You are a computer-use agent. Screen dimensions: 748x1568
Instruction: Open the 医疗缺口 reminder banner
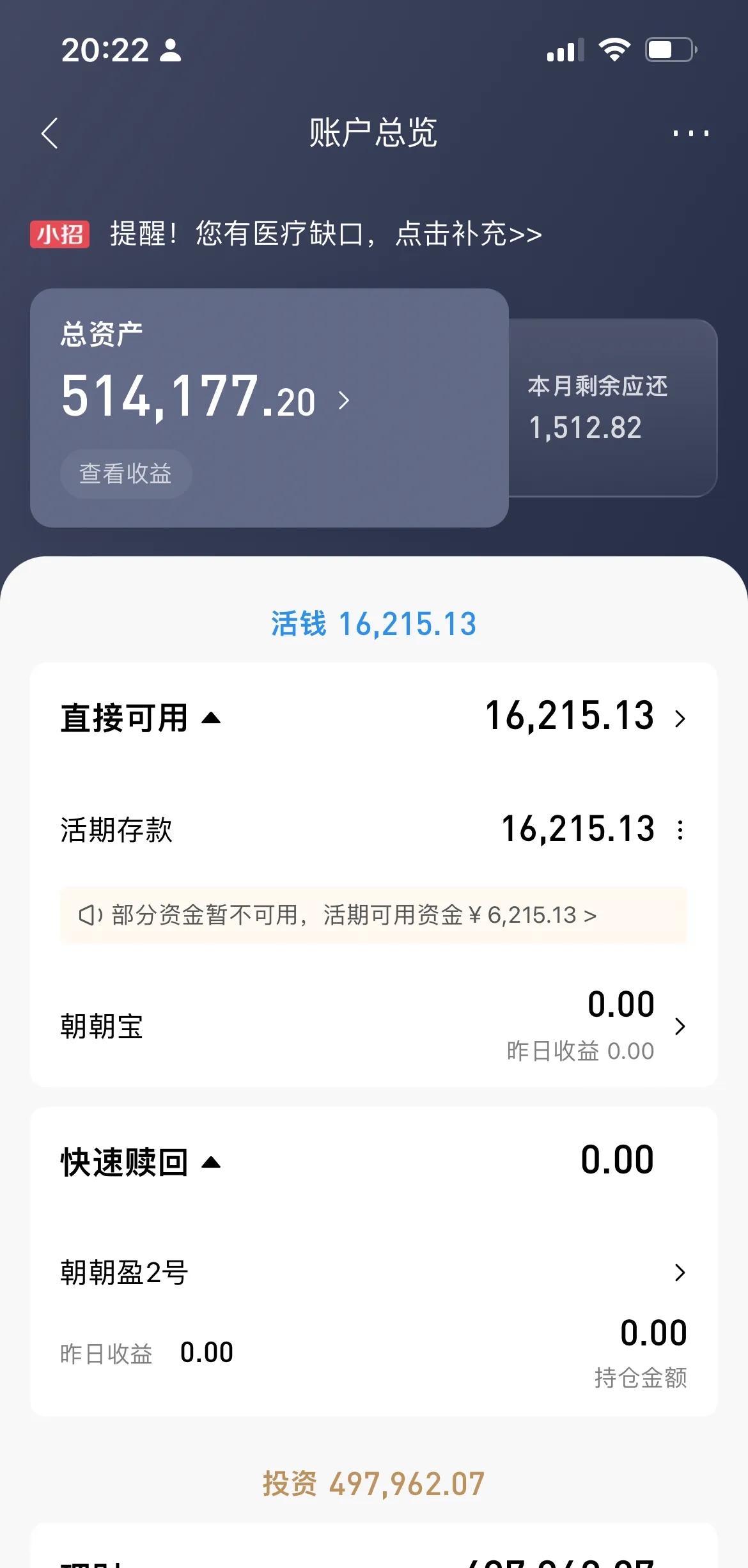[326, 234]
